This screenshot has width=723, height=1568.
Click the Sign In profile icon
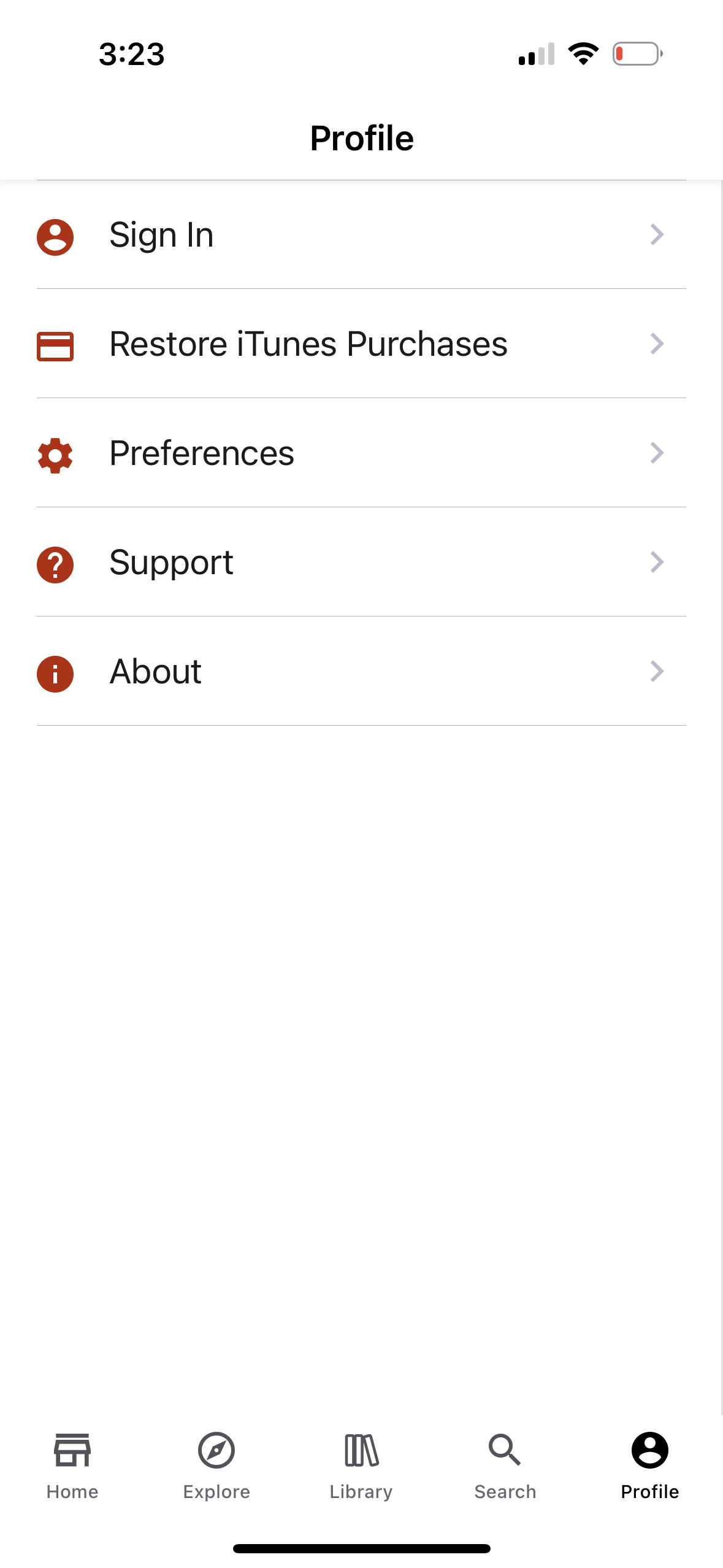[55, 236]
